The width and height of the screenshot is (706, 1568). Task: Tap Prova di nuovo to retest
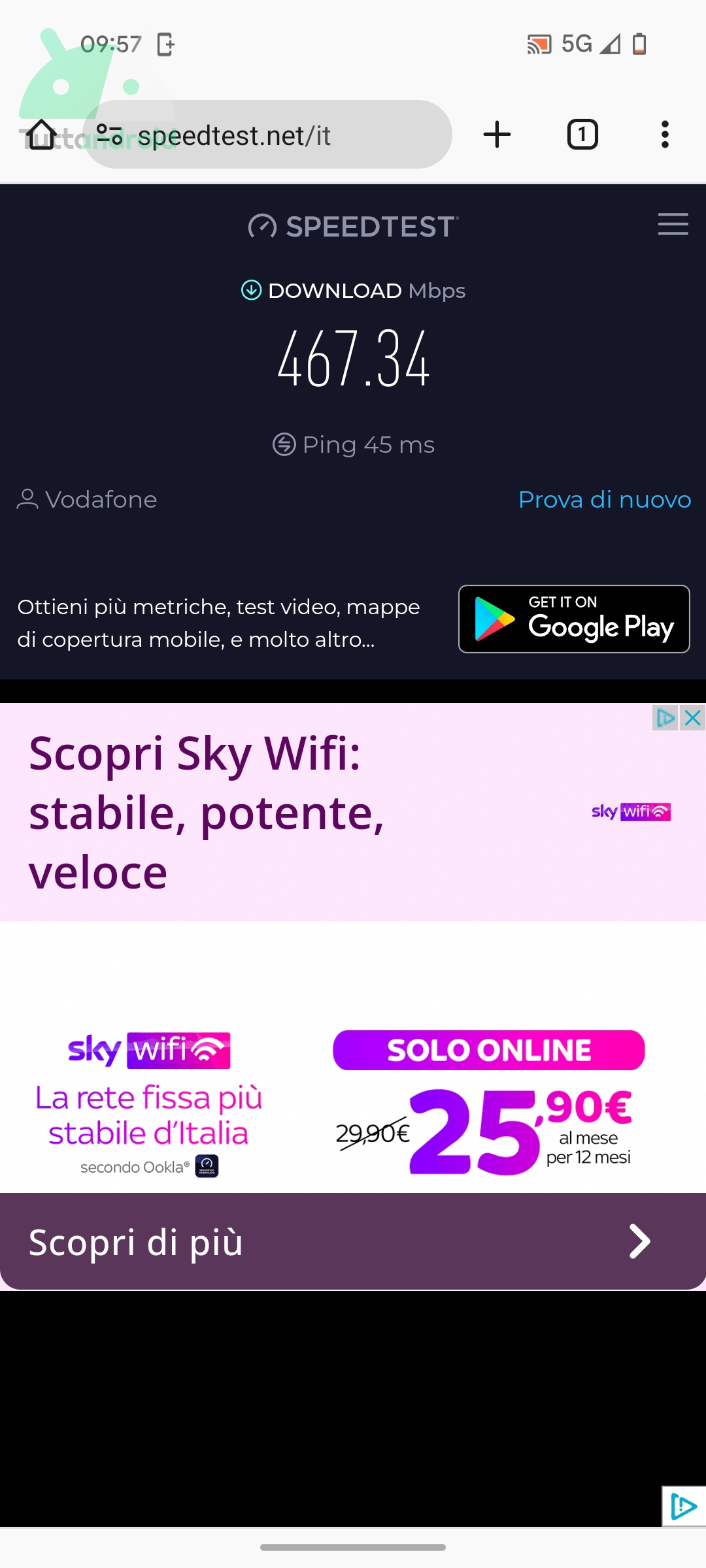604,500
